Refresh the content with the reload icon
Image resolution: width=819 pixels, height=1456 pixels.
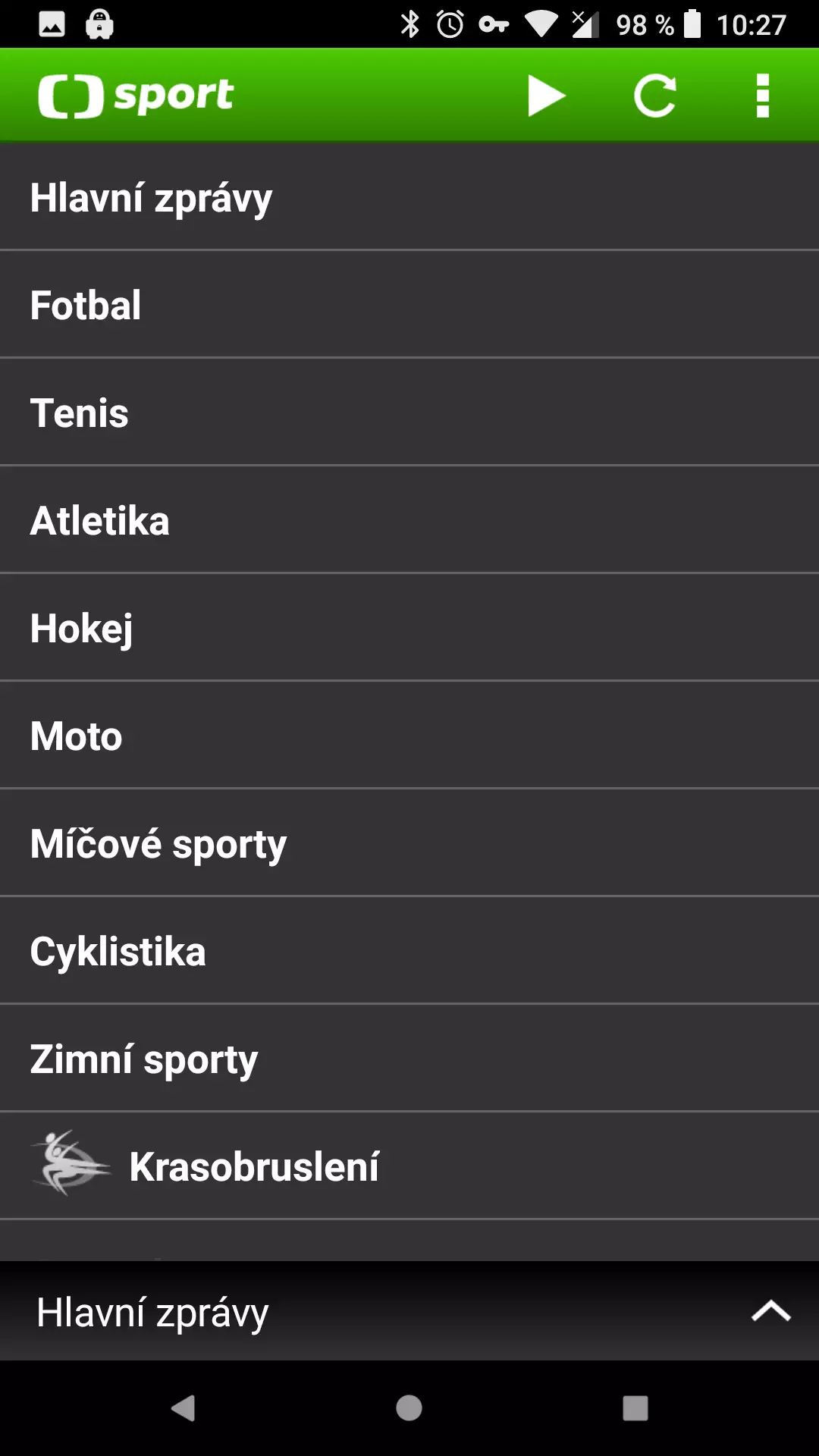pos(655,96)
